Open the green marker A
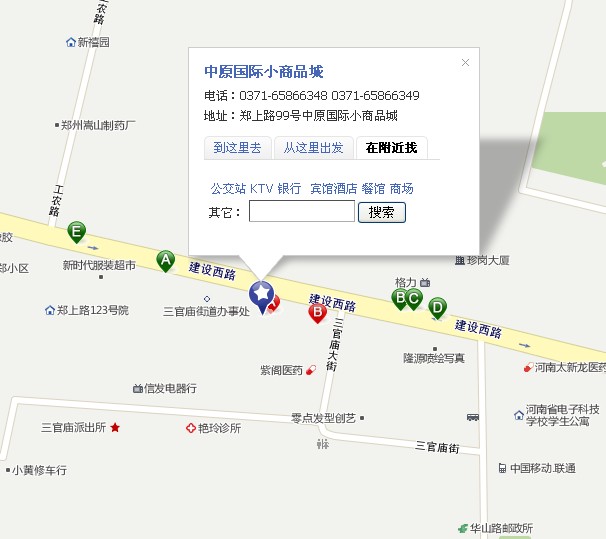Viewport: 606px width, 539px height. click(165, 260)
